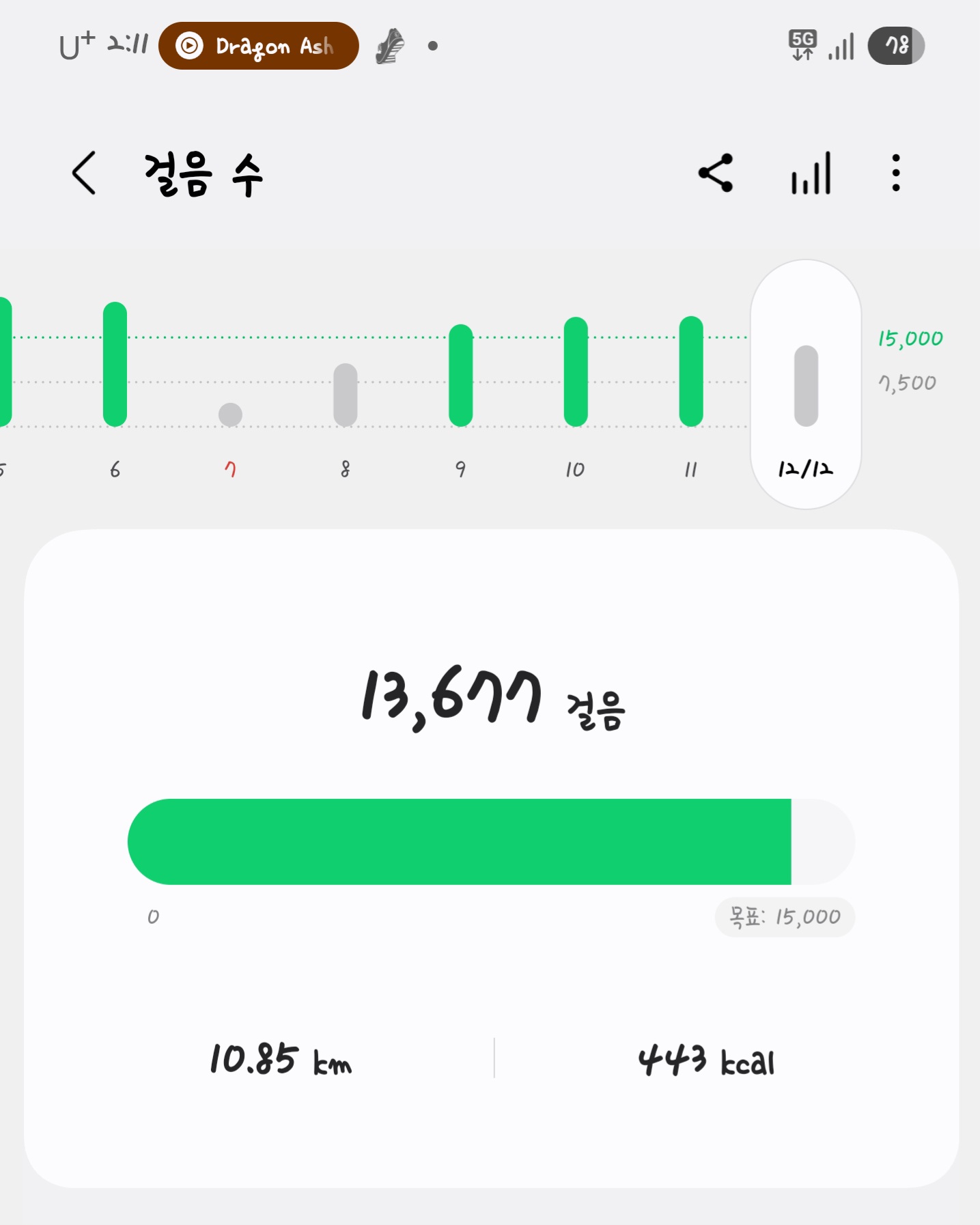Open the Dragon Ash now-playing pill
The image size is (980, 1225).
click(259, 46)
